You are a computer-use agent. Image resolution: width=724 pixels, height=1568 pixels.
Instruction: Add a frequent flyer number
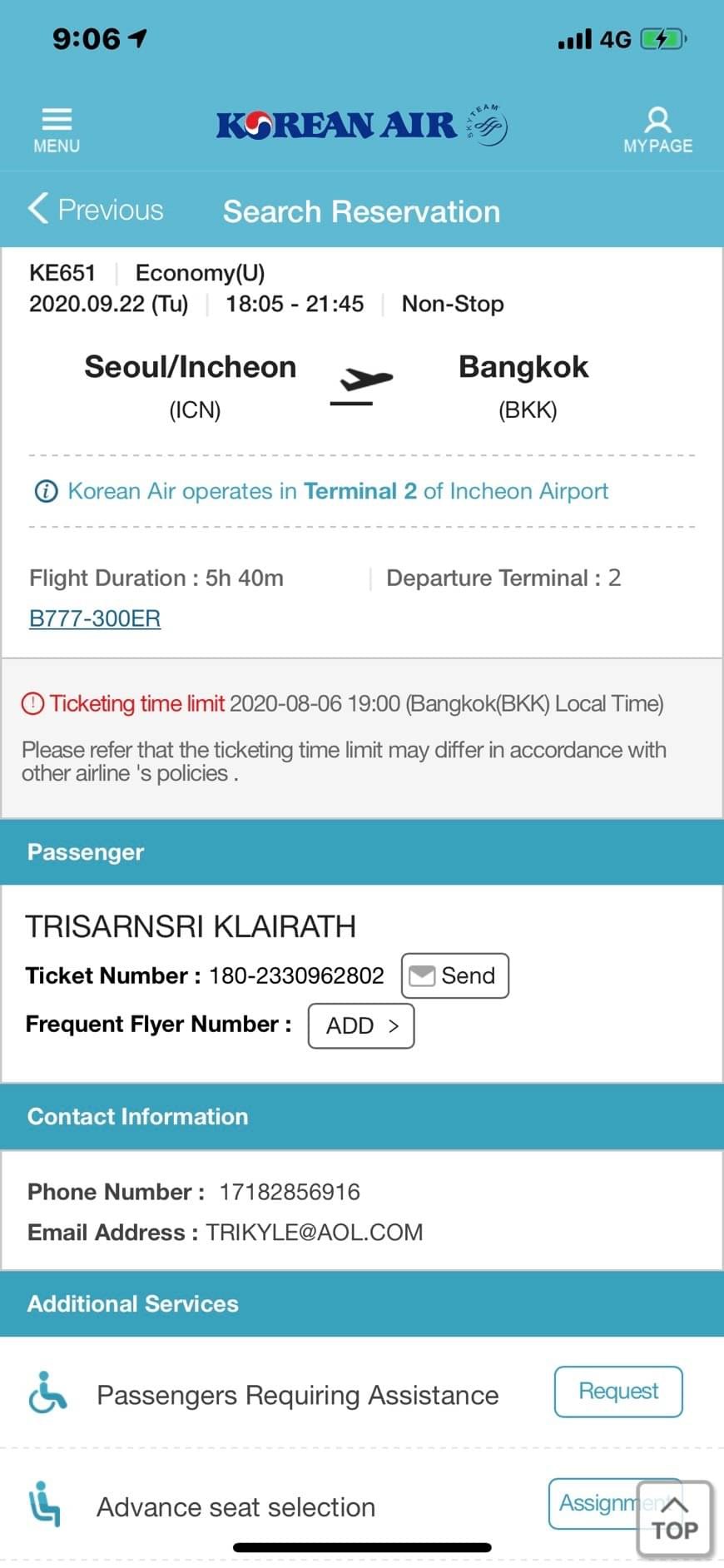coord(361,1026)
